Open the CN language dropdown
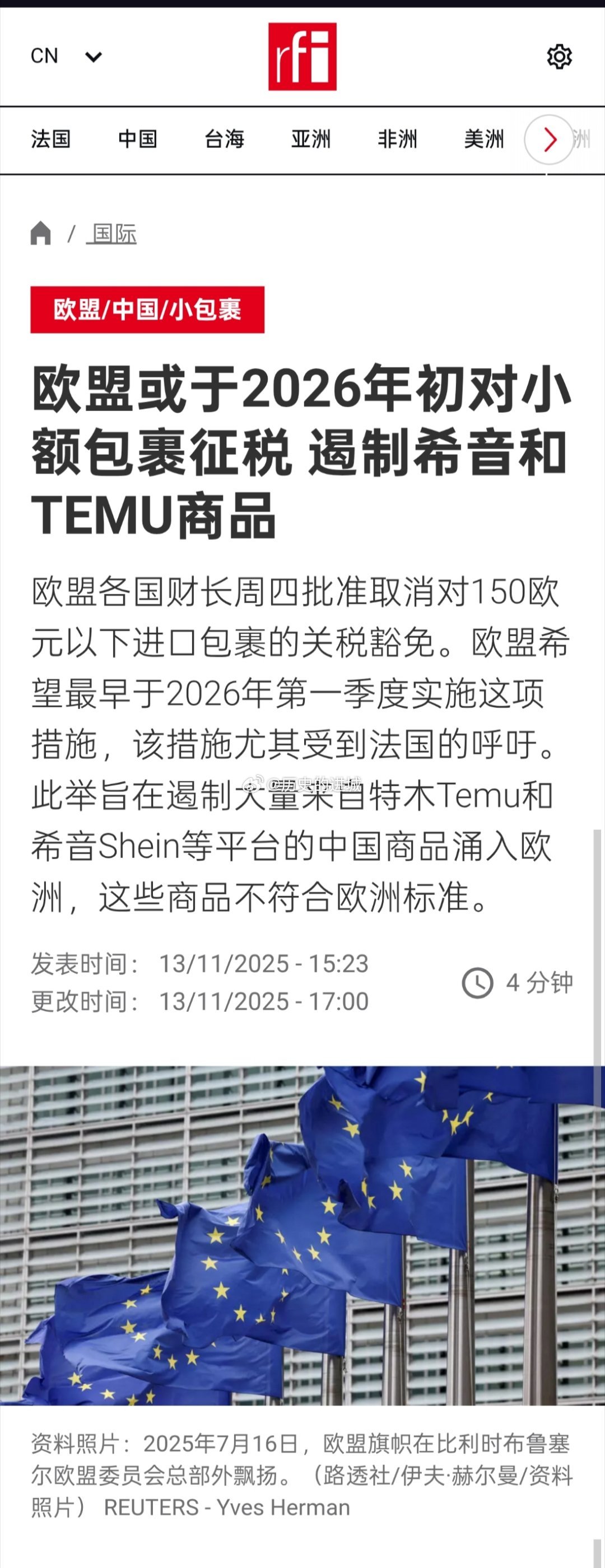Screen dimensions: 605x1568 [45, 56]
